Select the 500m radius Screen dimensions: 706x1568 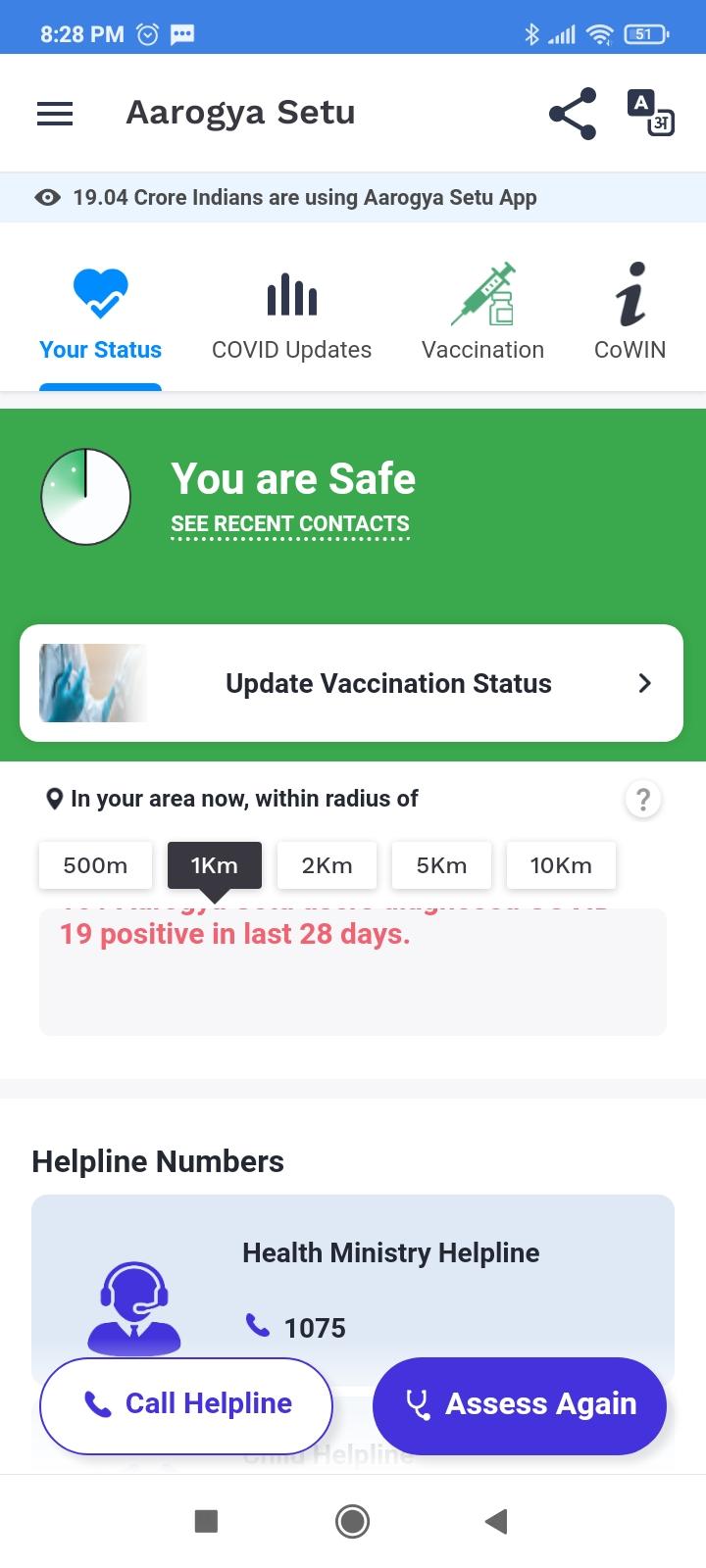95,865
